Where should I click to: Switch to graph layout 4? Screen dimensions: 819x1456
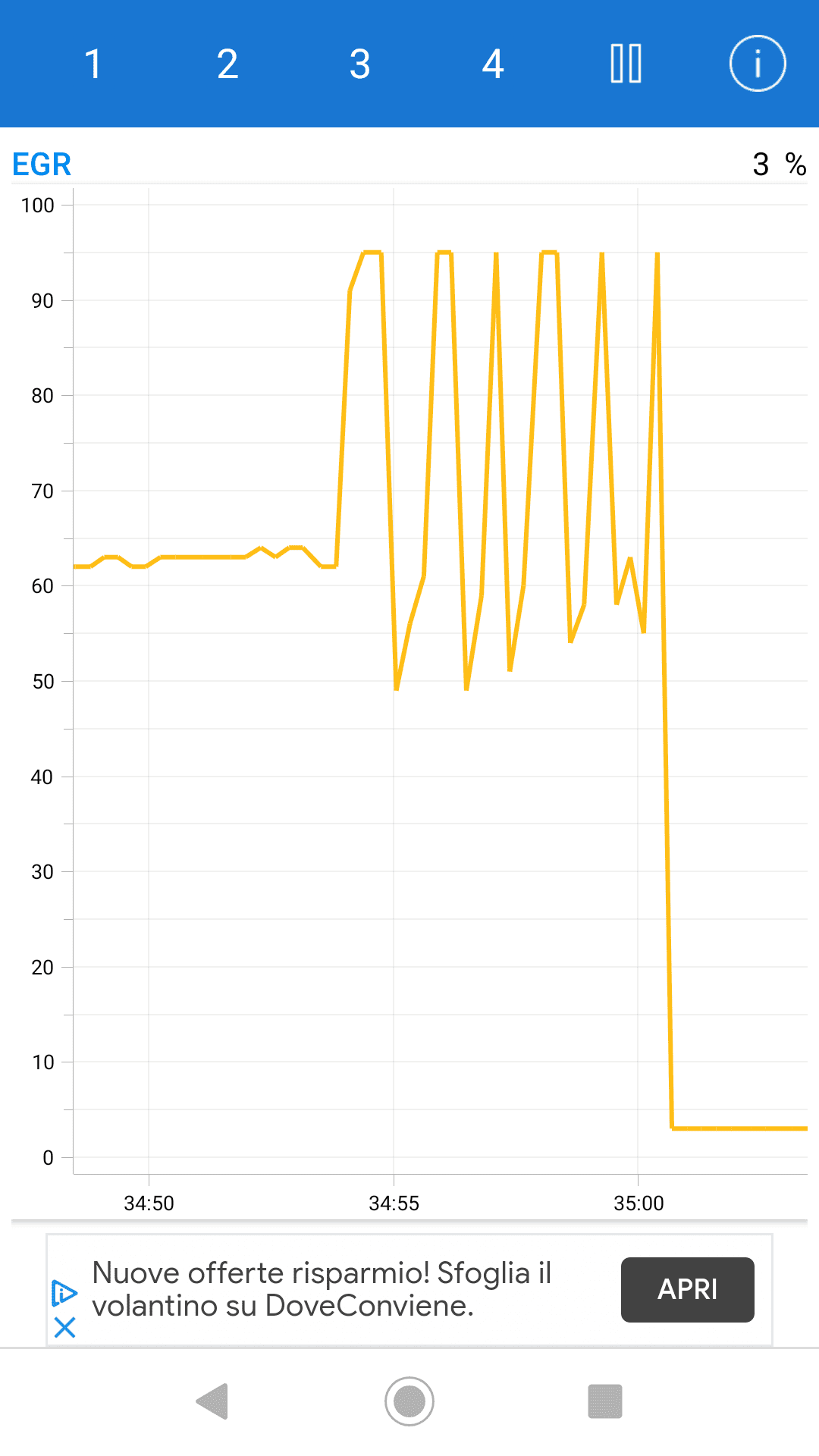[x=493, y=64]
